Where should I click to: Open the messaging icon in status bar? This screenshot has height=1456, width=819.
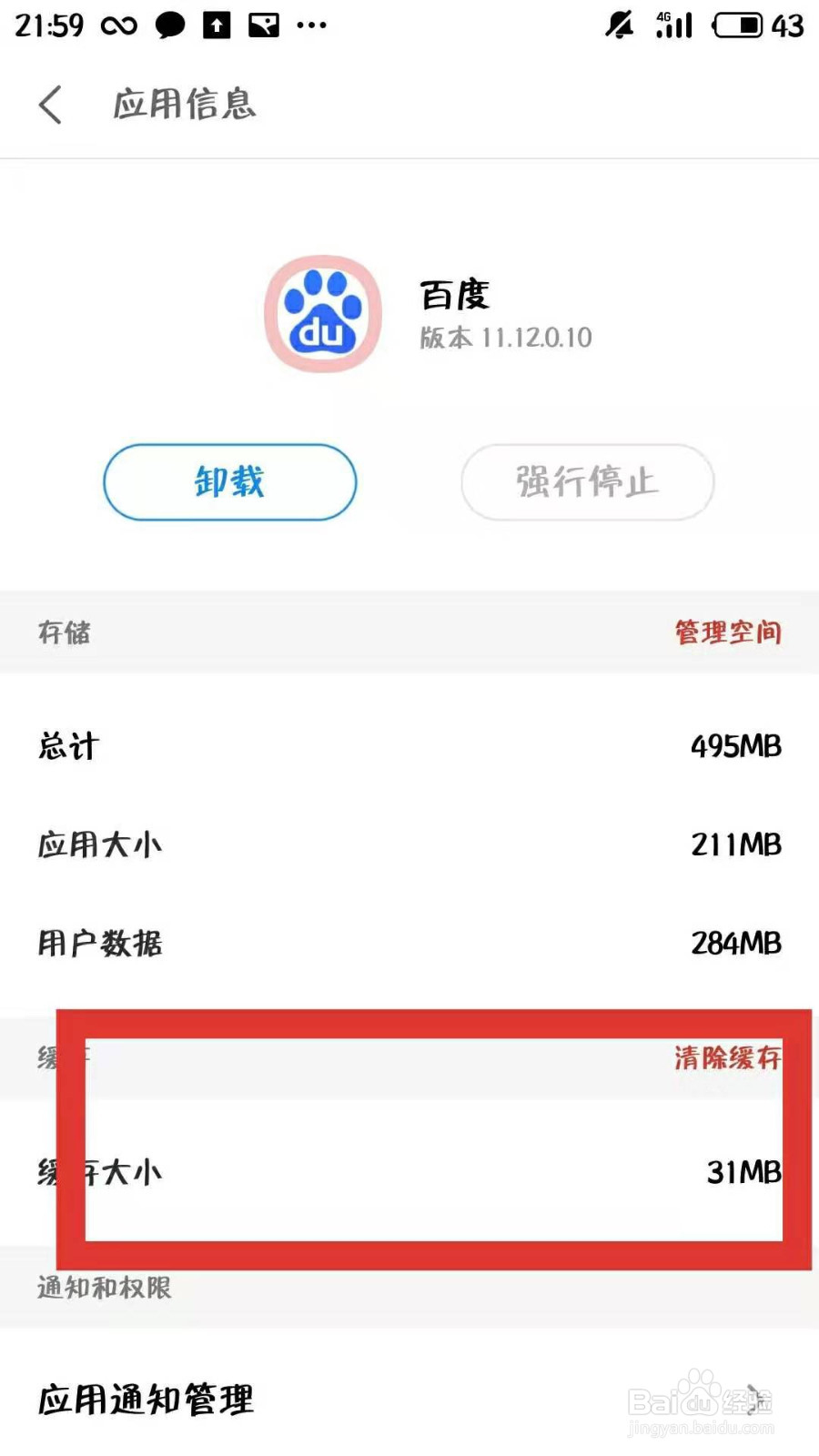168,24
